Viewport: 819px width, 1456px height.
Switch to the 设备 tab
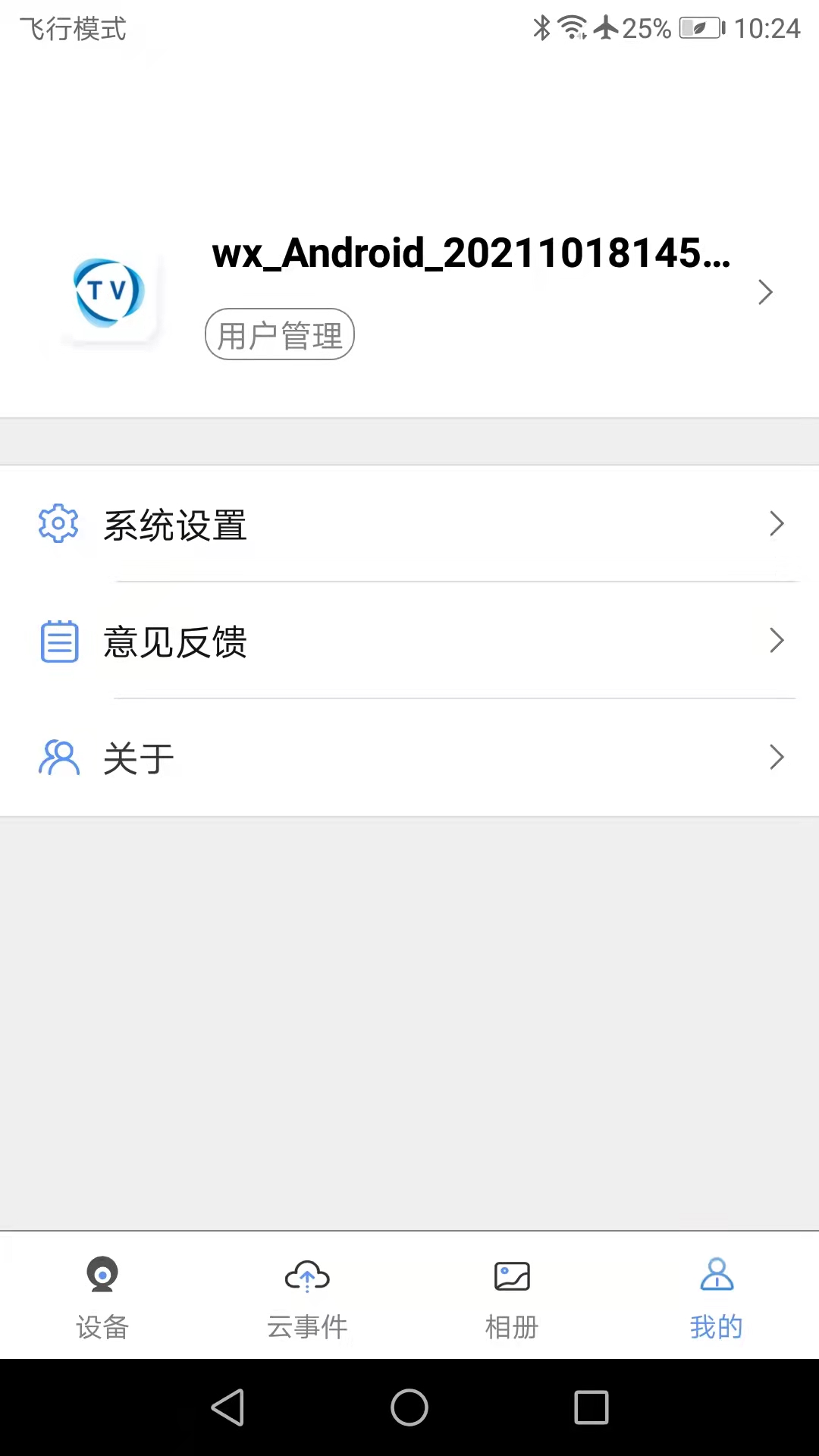click(x=102, y=1297)
